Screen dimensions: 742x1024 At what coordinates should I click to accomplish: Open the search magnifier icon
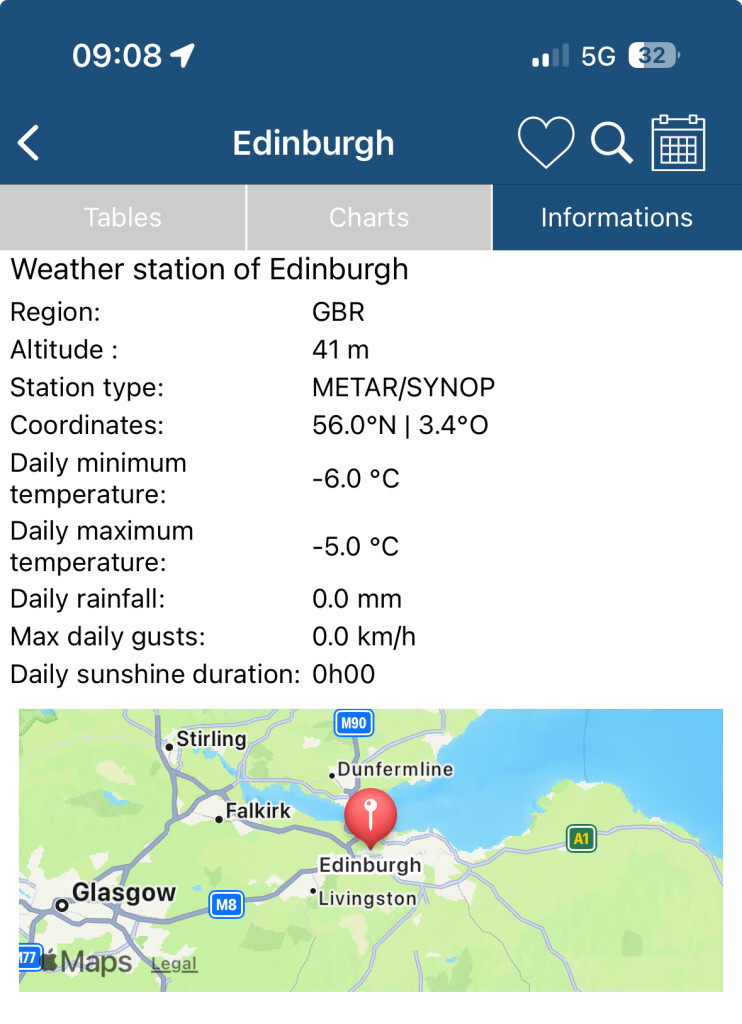coord(611,142)
